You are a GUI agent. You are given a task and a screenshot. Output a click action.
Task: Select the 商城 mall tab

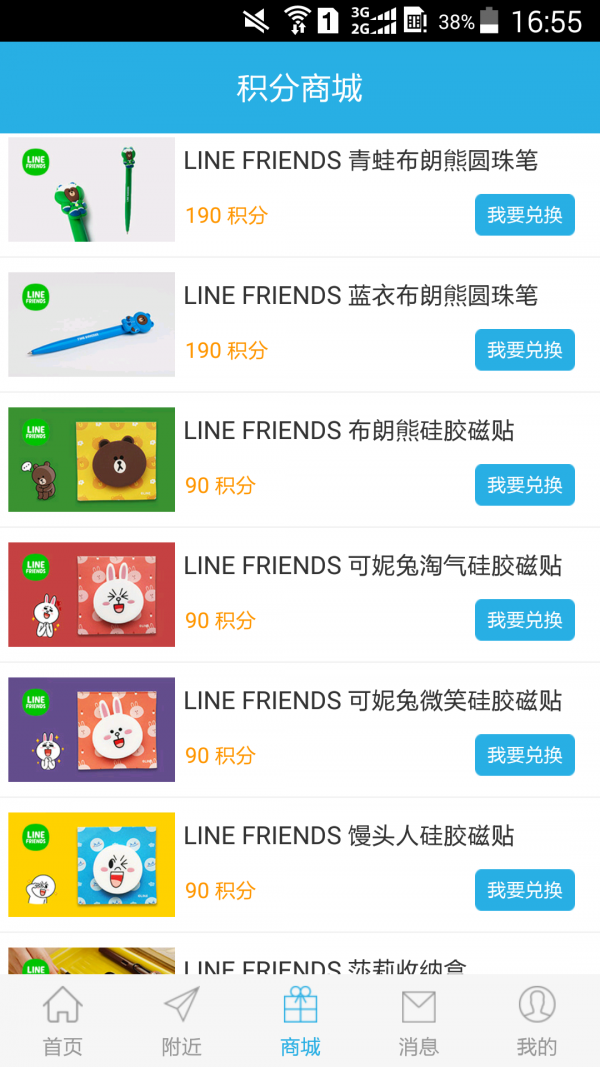(300, 1021)
